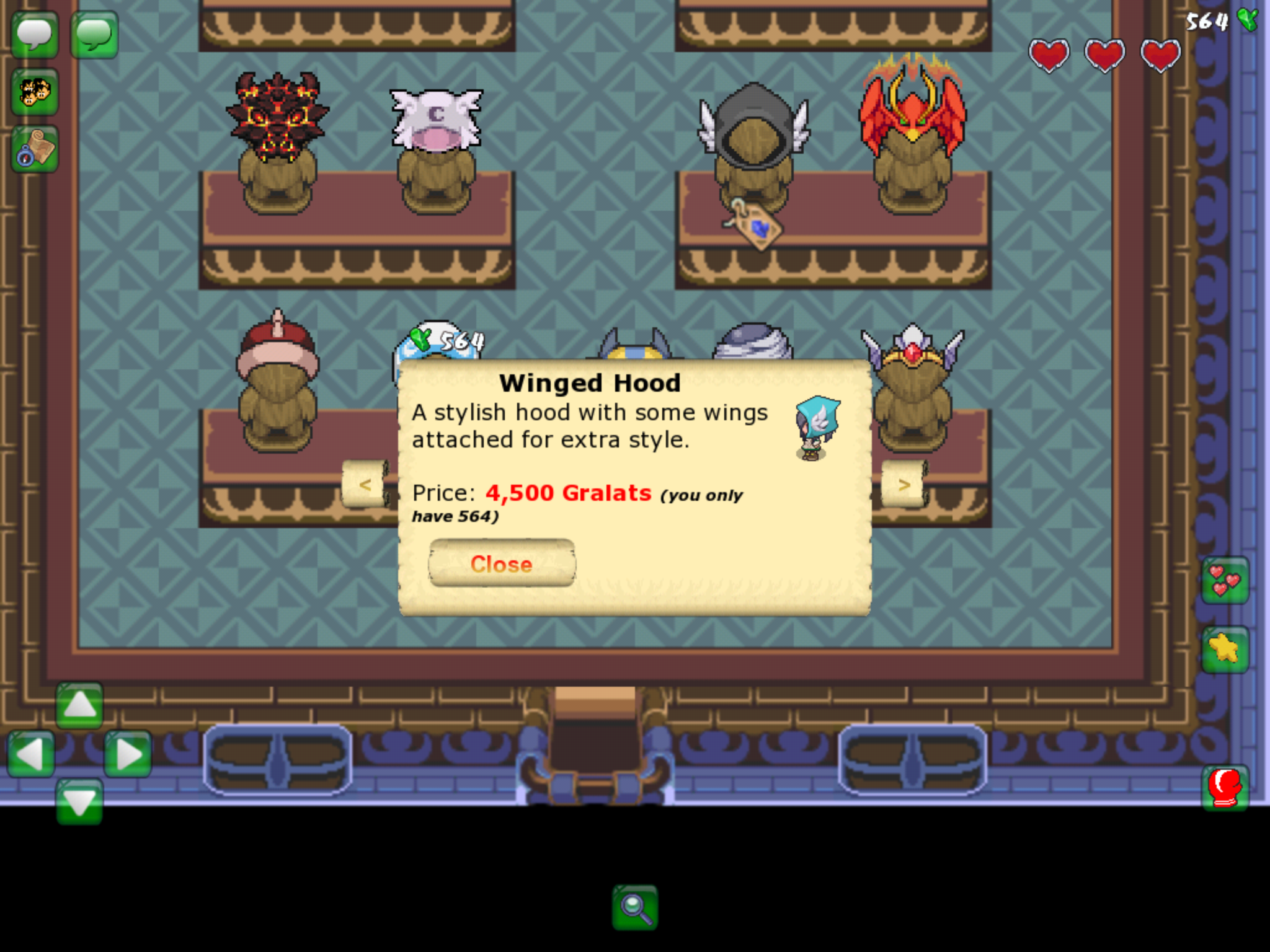Open the green chat bubble

(x=94, y=35)
